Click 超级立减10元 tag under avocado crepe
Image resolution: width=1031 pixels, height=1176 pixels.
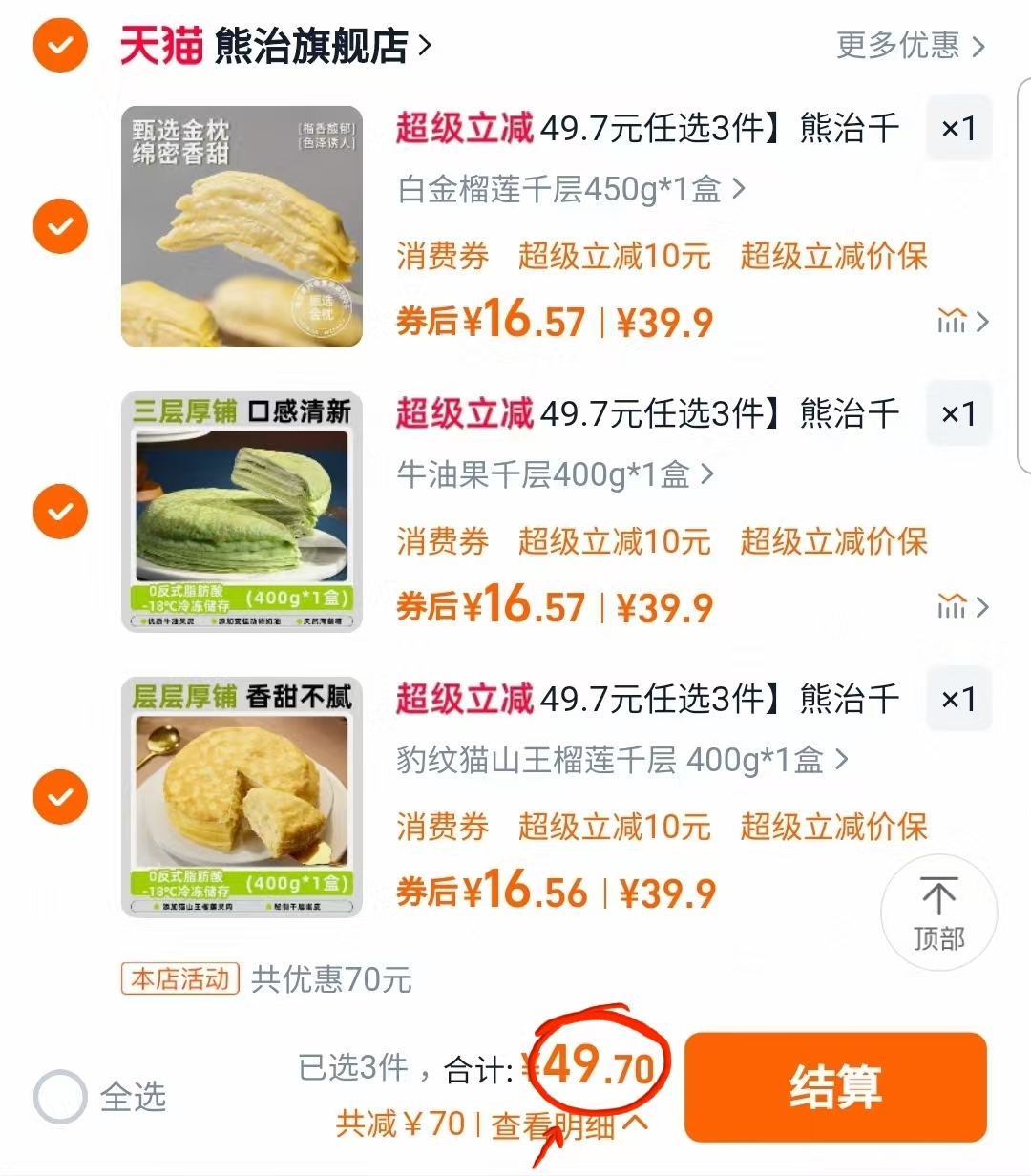pyautogui.click(x=614, y=542)
